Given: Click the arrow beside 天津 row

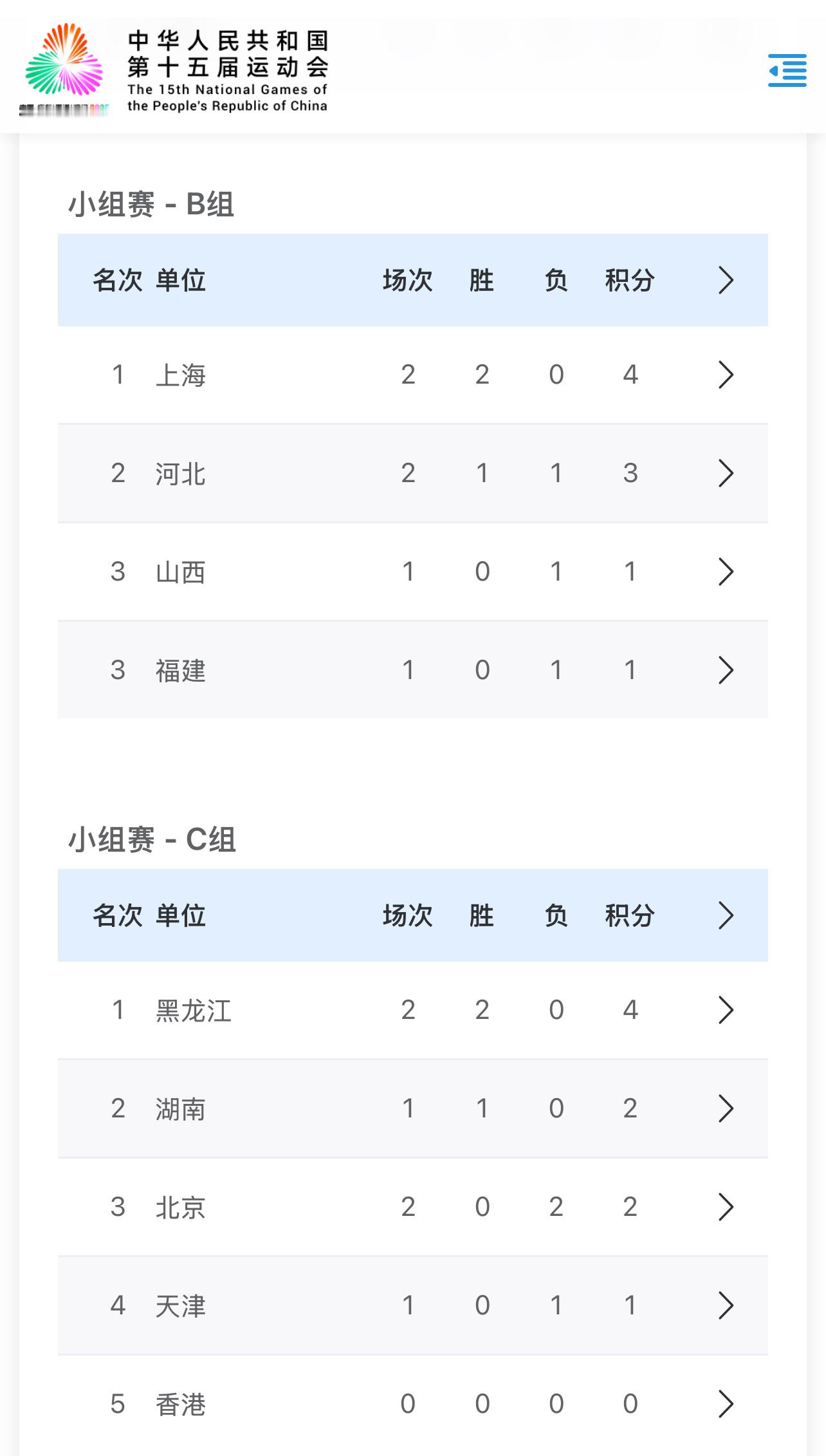Looking at the screenshot, I should 726,1305.
